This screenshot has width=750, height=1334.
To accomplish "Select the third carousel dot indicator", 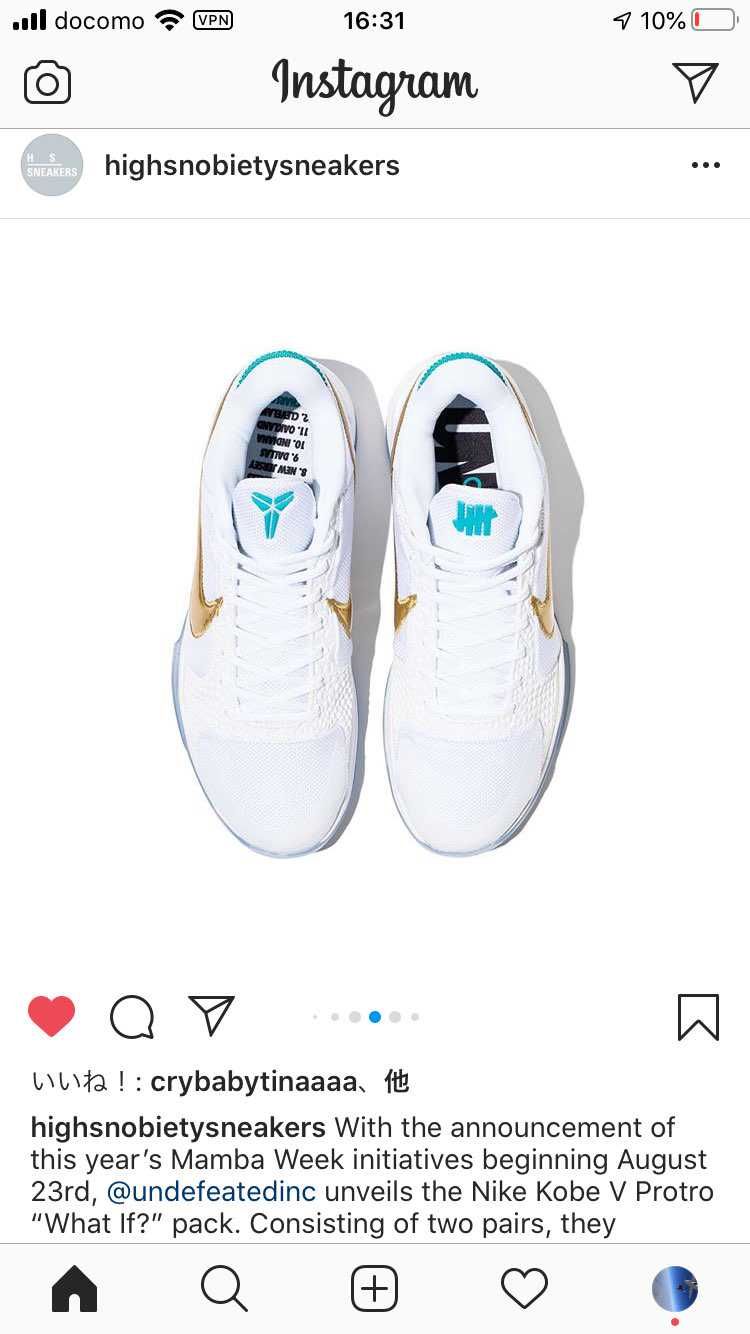I will coord(354,1016).
